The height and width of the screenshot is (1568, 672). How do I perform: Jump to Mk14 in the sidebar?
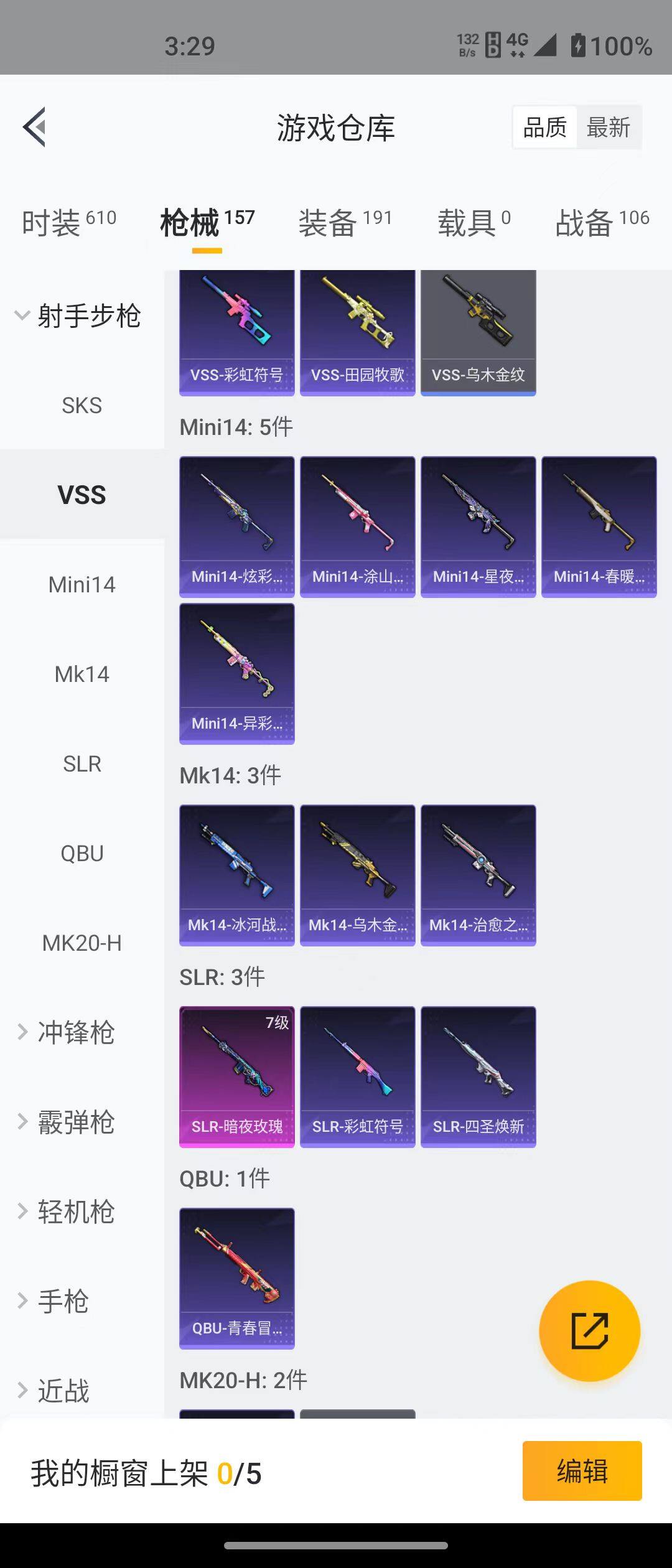(x=82, y=674)
